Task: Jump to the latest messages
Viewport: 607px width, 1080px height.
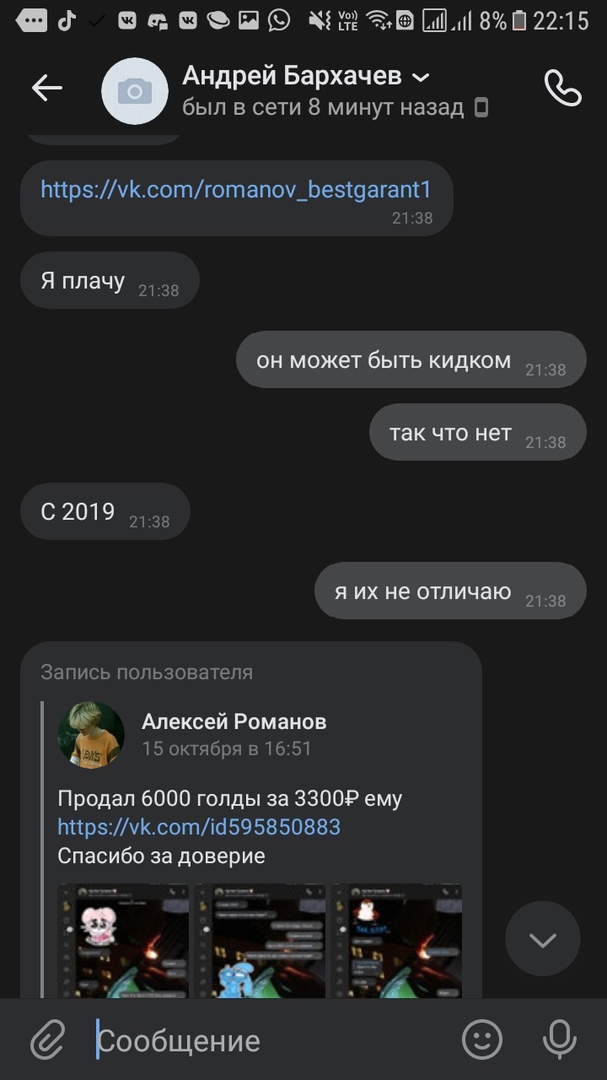Action: [542, 939]
